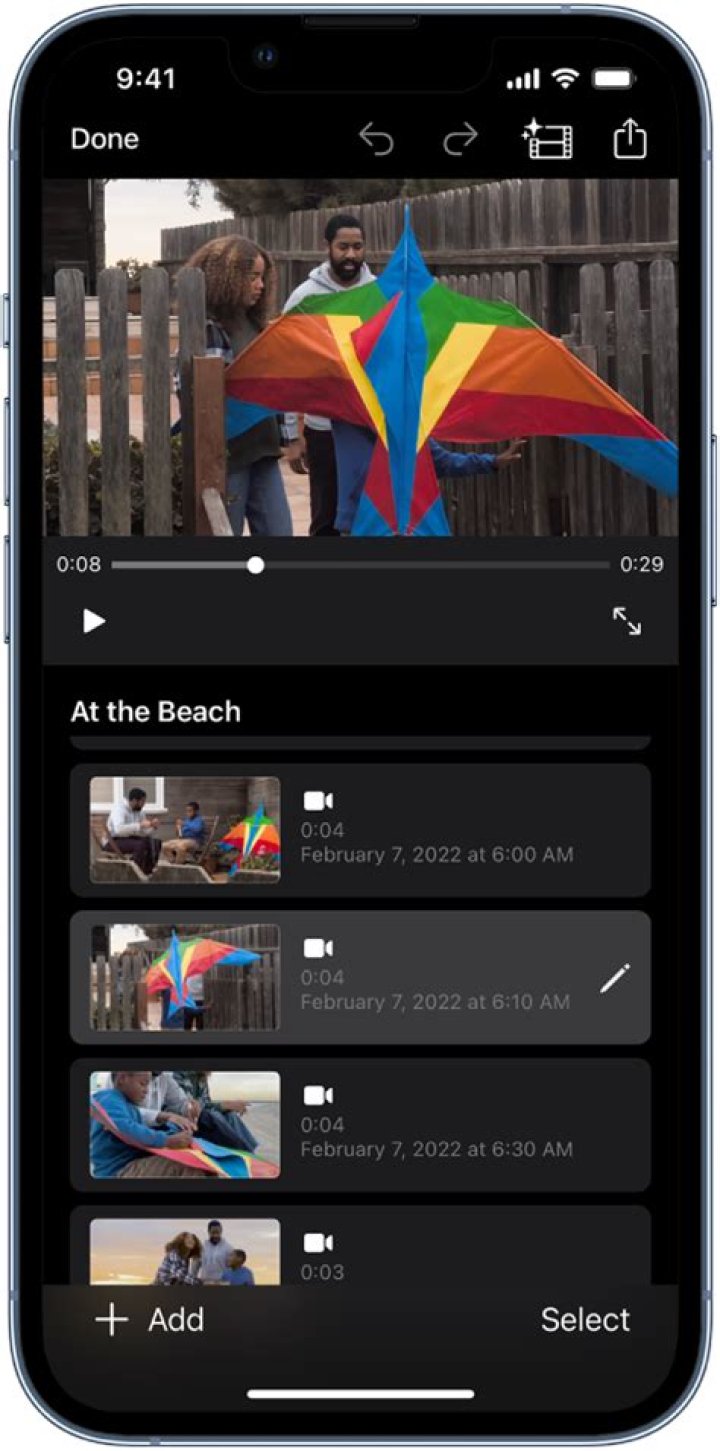720x1451 pixels.
Task: Play the video preview
Action: [94, 621]
